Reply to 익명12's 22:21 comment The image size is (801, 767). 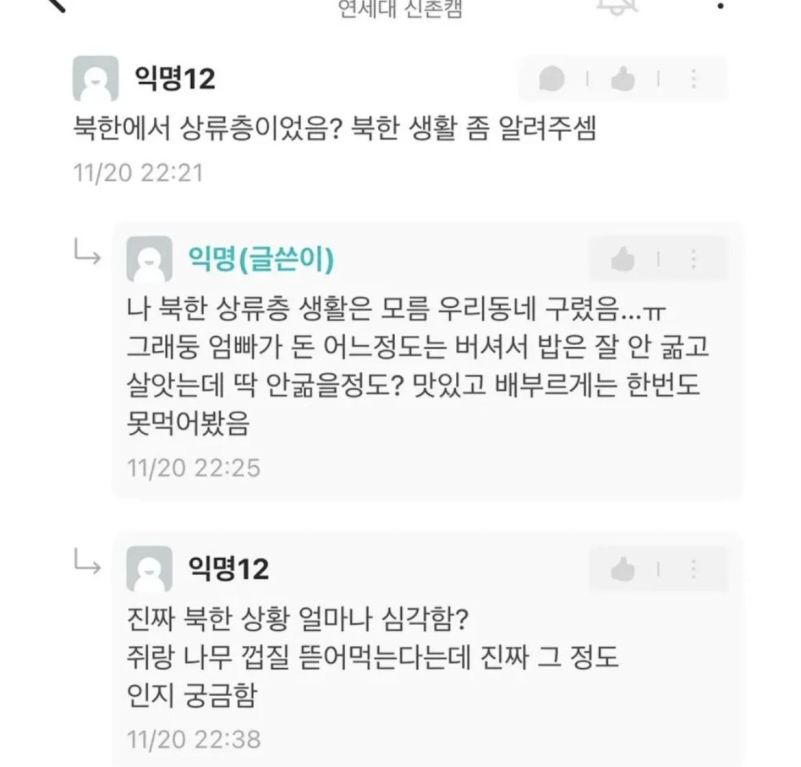click(551, 79)
